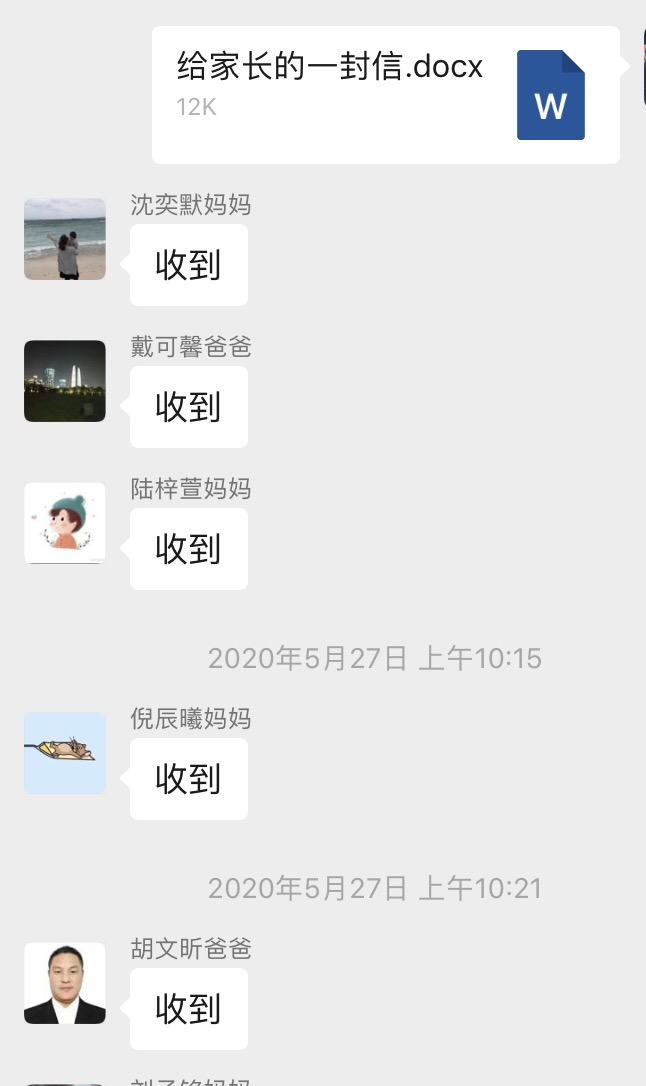
Task: Open 戴可馨爸爸's profile picture
Action: coord(65,381)
